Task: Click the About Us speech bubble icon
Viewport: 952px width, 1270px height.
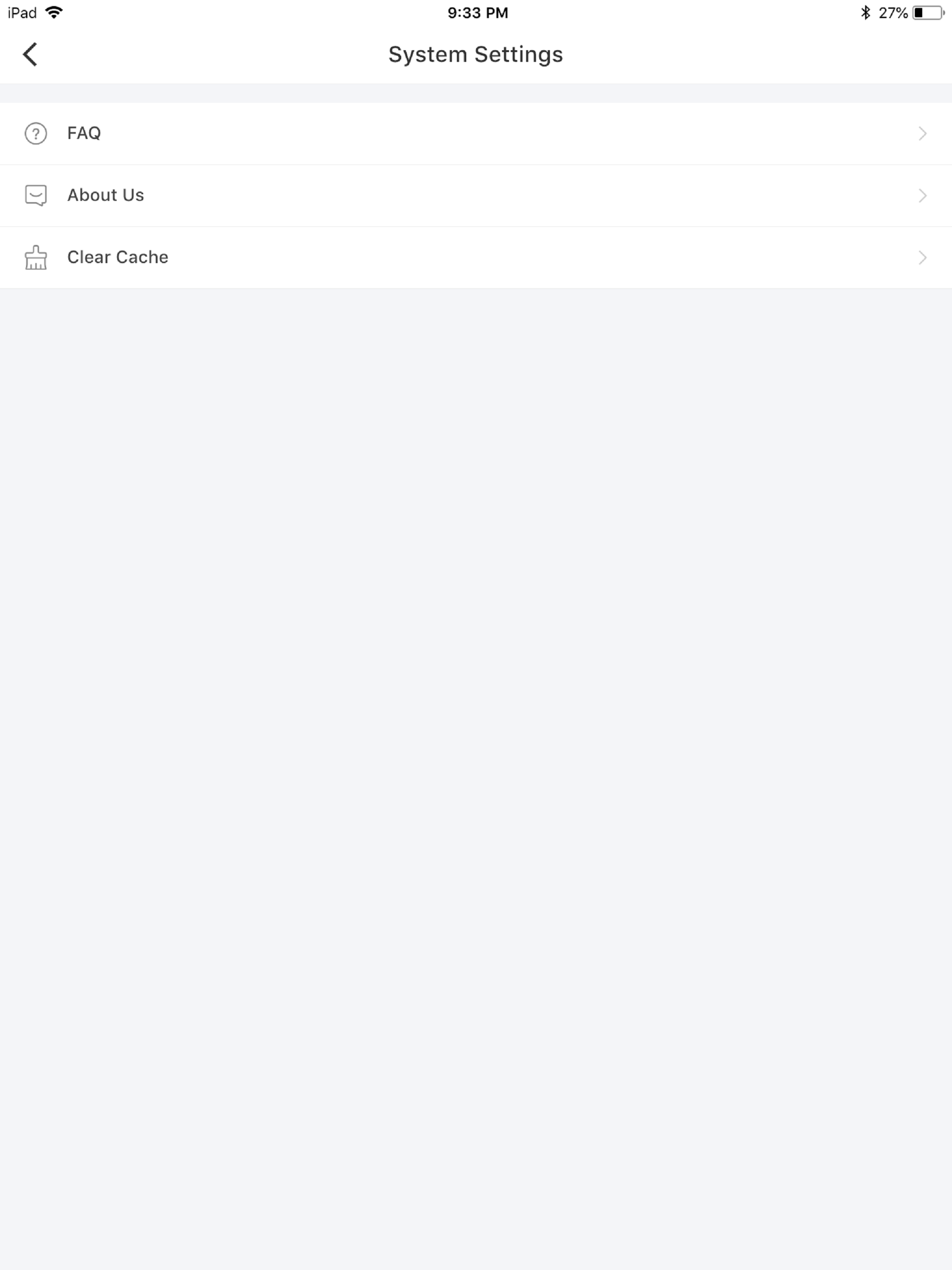Action: pos(36,195)
